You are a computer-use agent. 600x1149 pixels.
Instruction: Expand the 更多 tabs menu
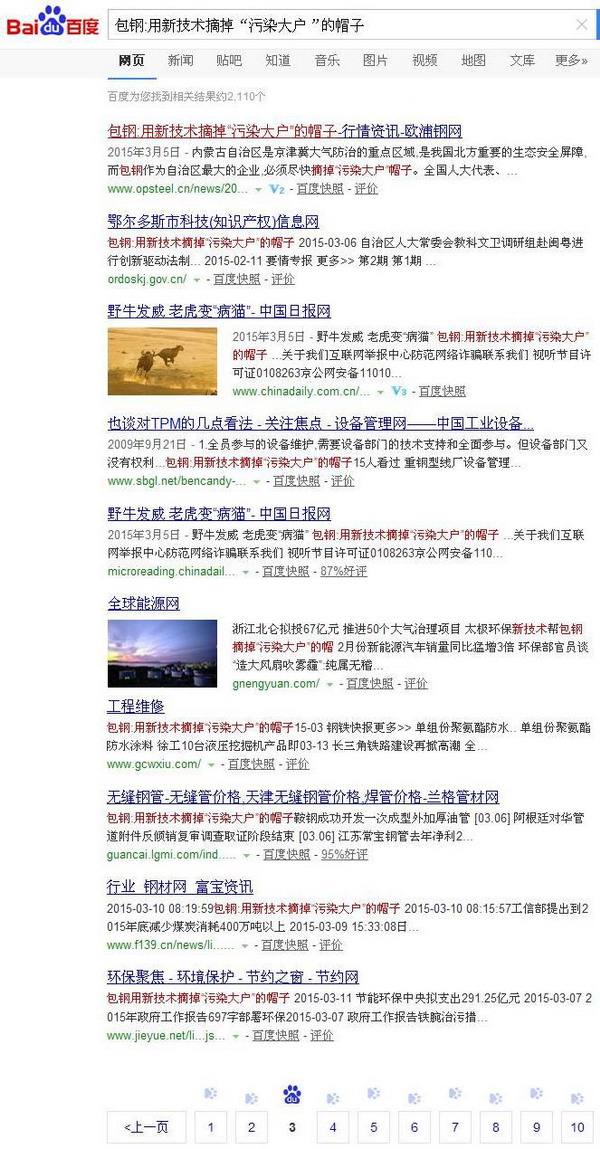[571, 61]
